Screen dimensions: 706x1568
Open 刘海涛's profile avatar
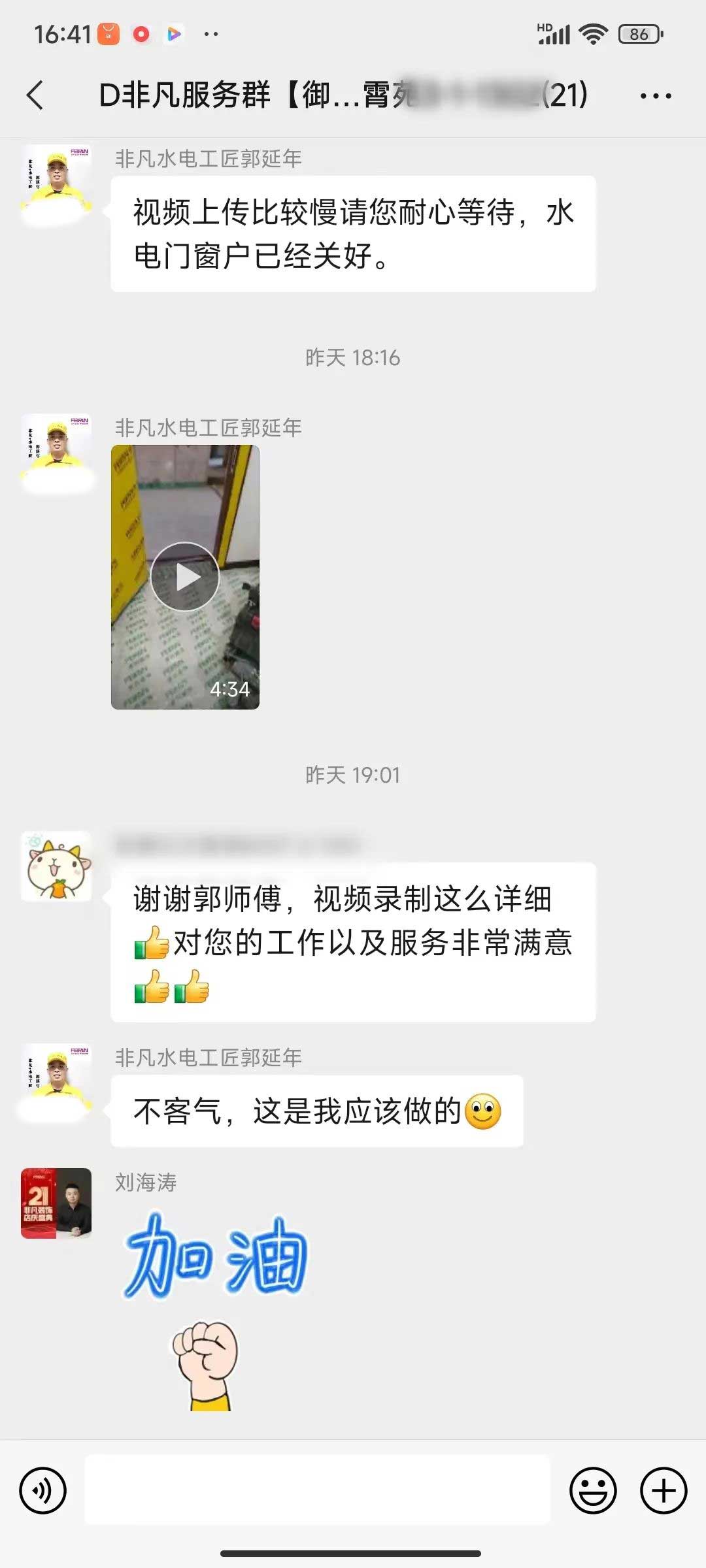click(56, 1203)
